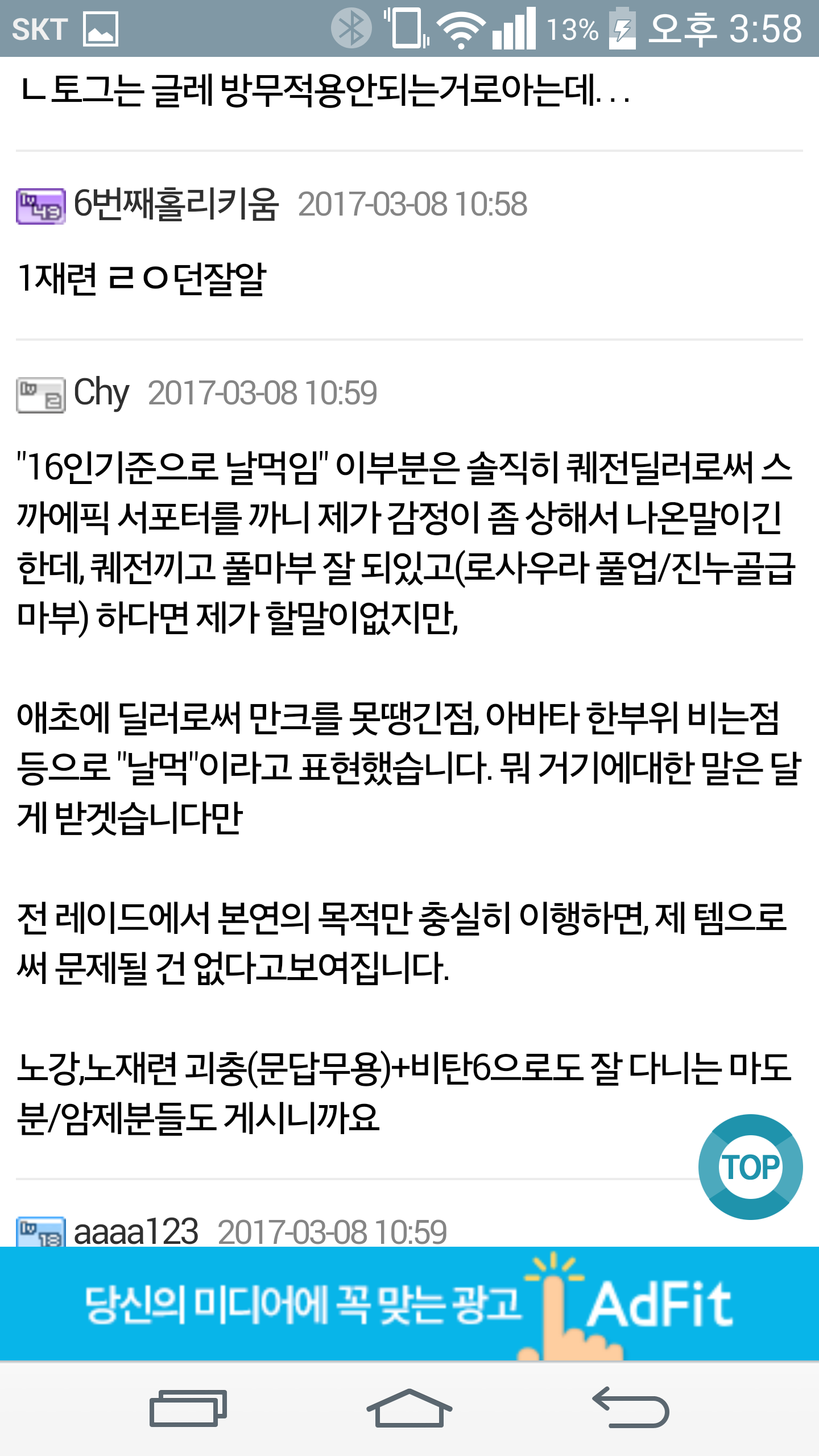The height and width of the screenshot is (1456, 819).
Task: Show recent apps
Action: pos(188,1408)
